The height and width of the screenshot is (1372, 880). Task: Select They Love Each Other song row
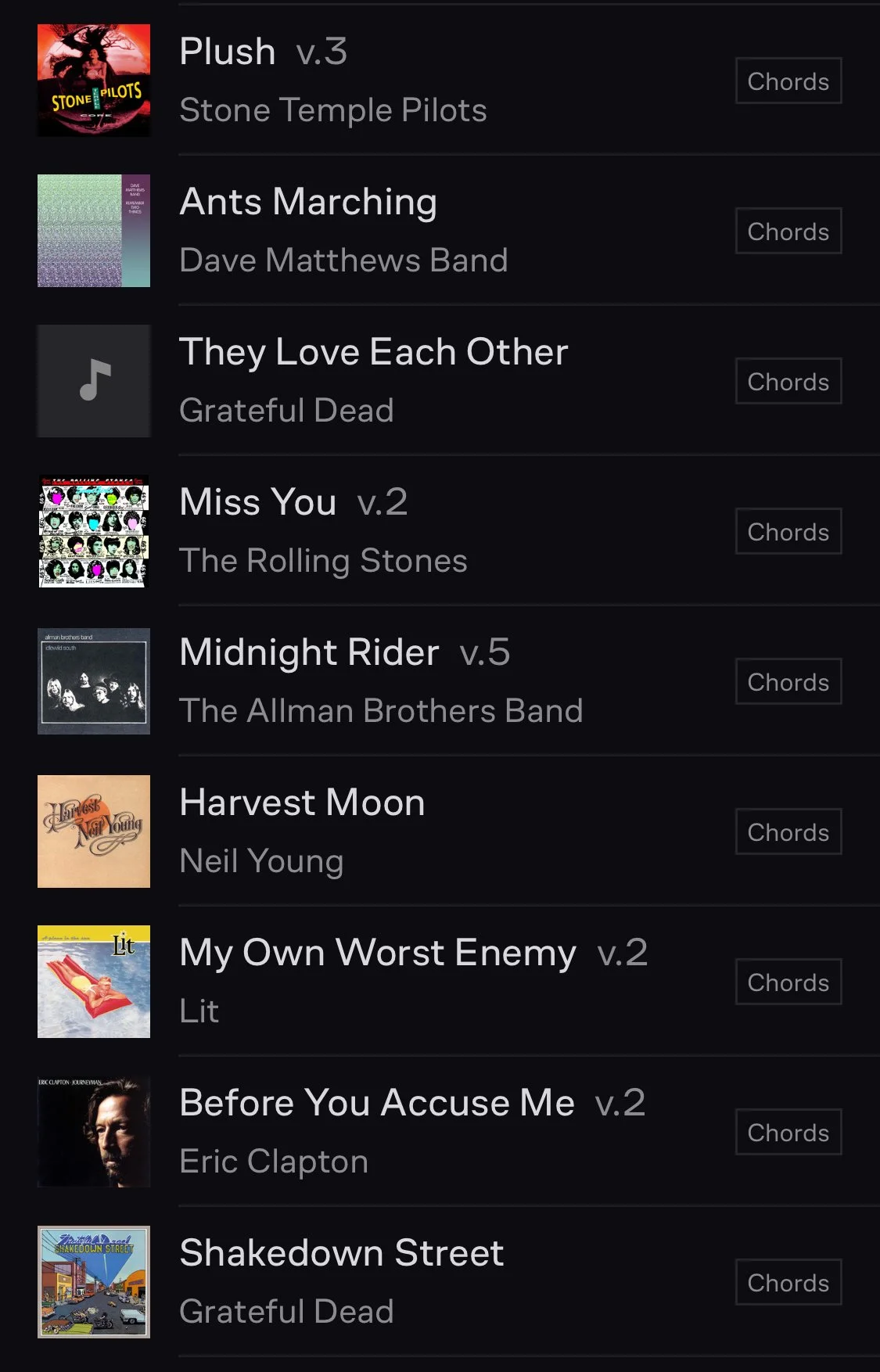pyautogui.click(x=440, y=381)
